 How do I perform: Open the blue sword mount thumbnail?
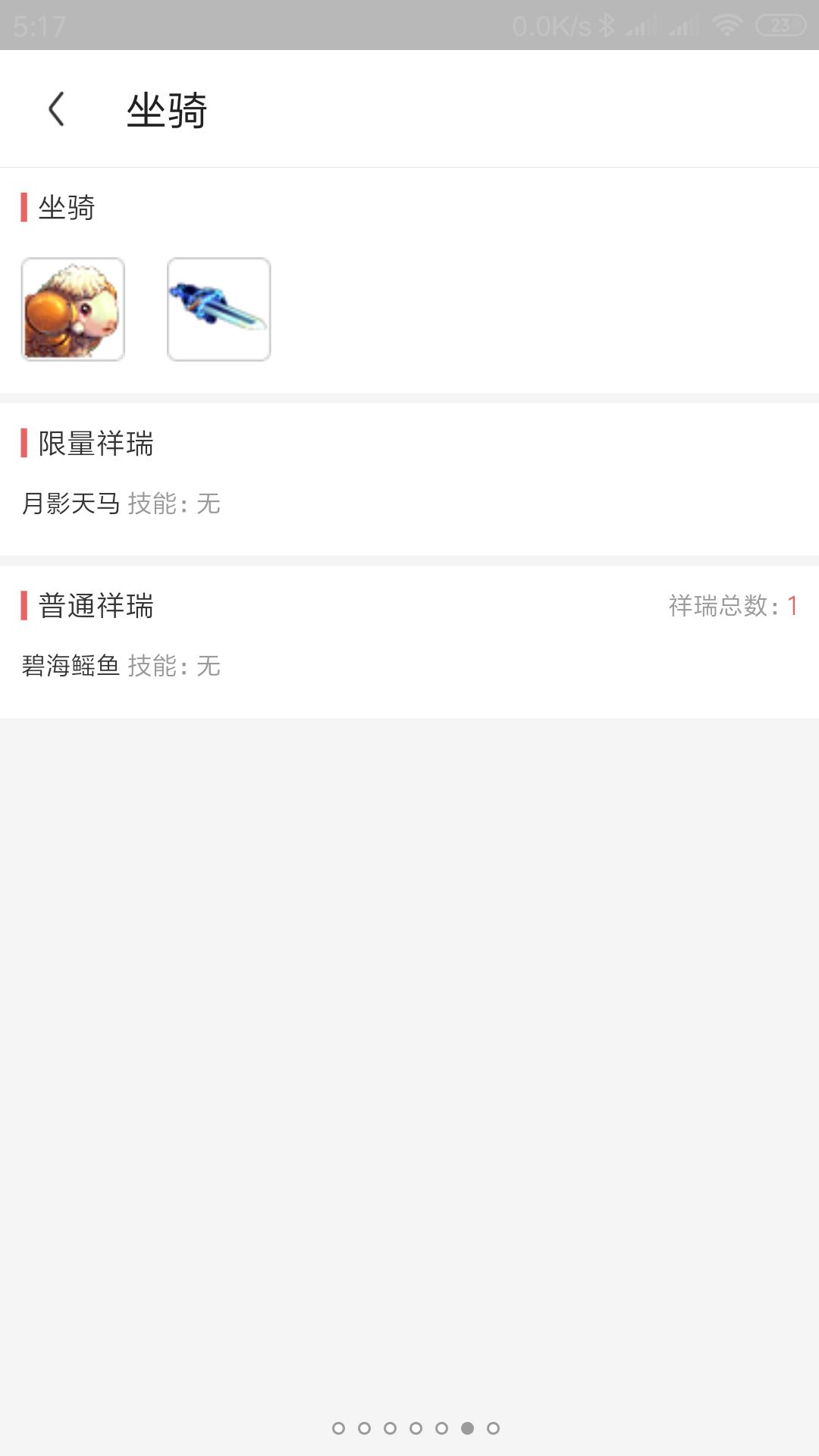[x=219, y=309]
